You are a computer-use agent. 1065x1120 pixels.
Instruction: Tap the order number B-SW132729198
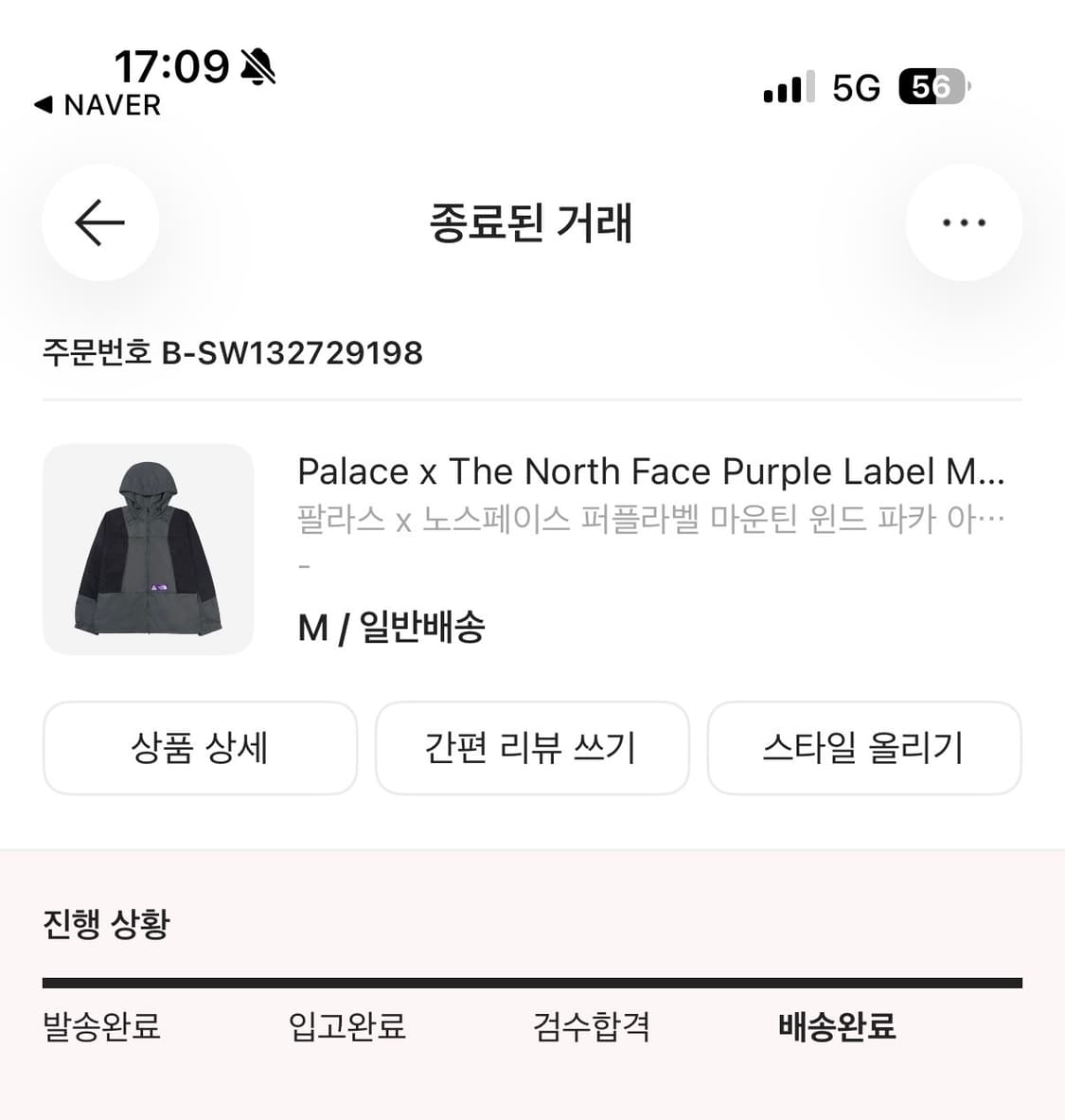click(x=232, y=353)
